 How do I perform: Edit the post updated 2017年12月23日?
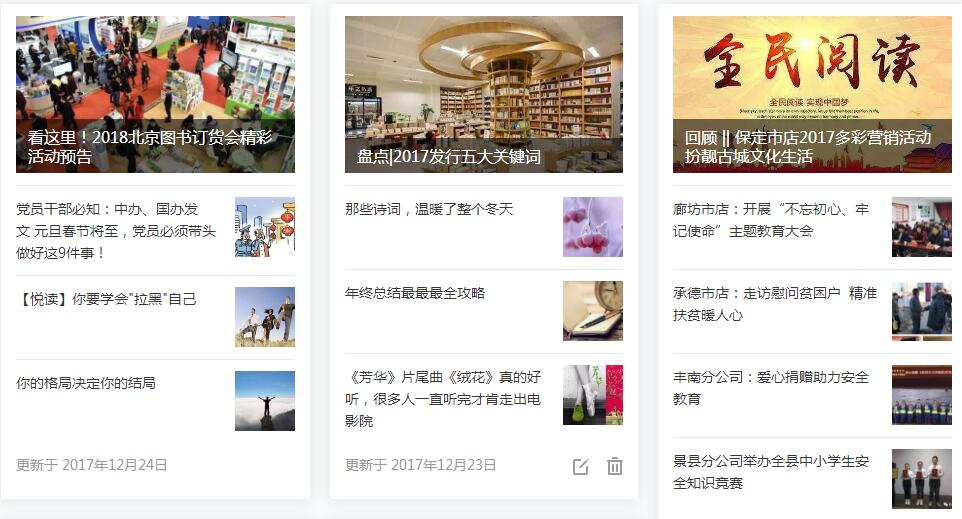(580, 466)
